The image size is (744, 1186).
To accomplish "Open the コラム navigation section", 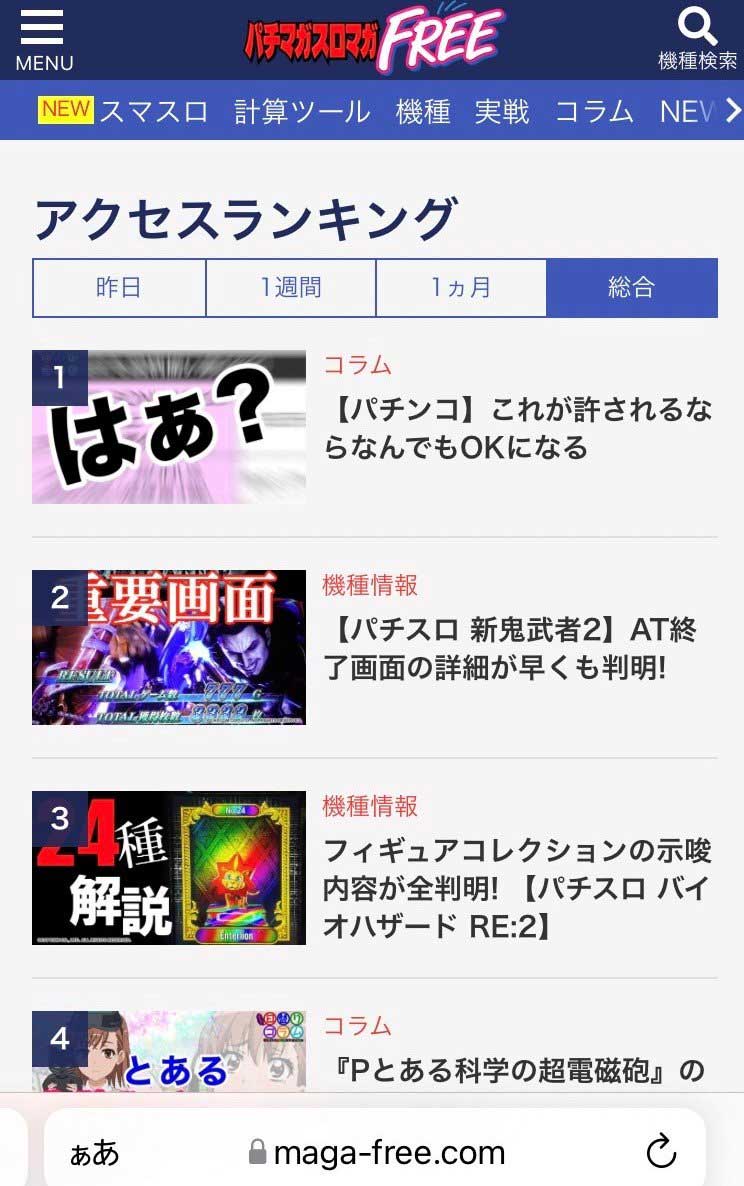I will (595, 111).
